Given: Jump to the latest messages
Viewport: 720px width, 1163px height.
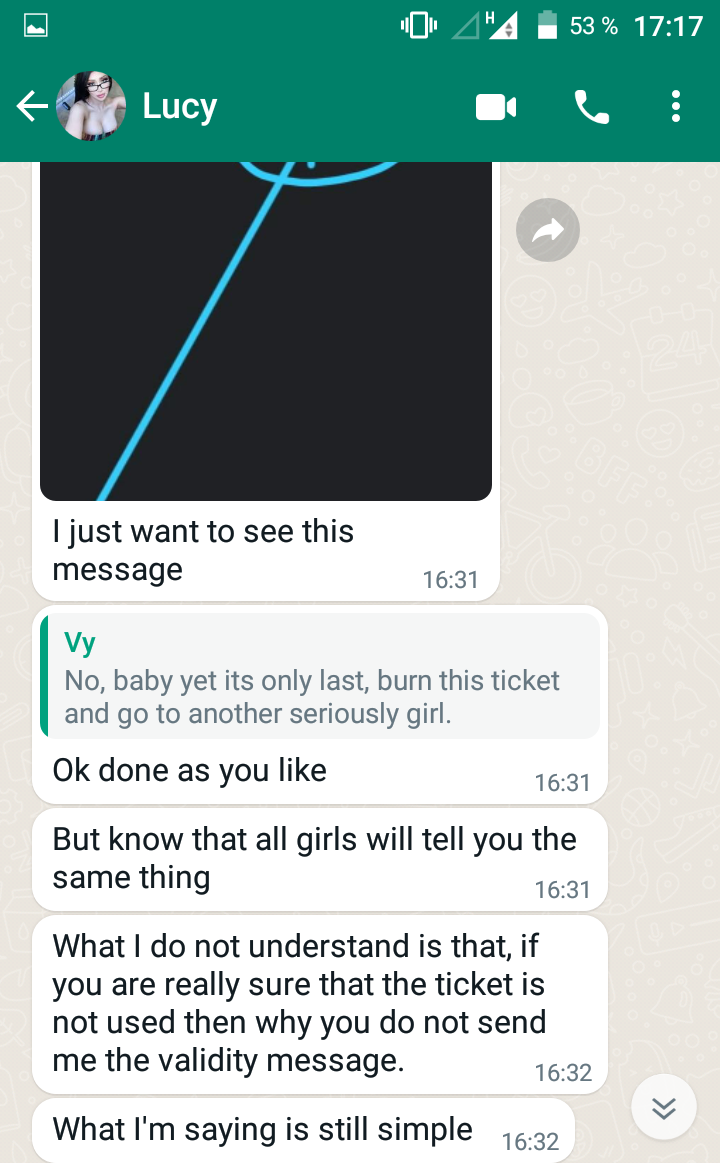Looking at the screenshot, I should tap(664, 1107).
